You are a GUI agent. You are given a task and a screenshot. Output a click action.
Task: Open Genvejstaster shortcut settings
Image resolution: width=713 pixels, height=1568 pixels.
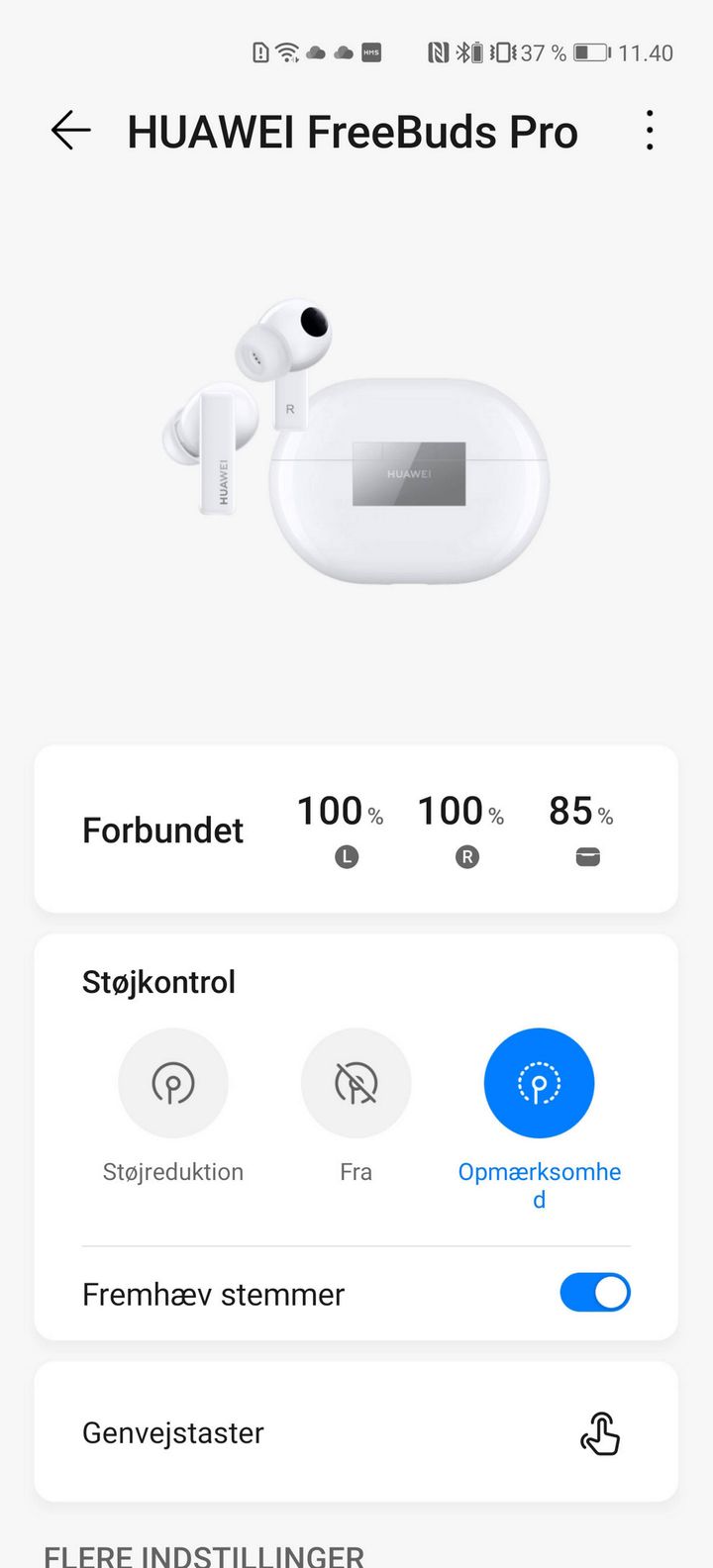[356, 1432]
